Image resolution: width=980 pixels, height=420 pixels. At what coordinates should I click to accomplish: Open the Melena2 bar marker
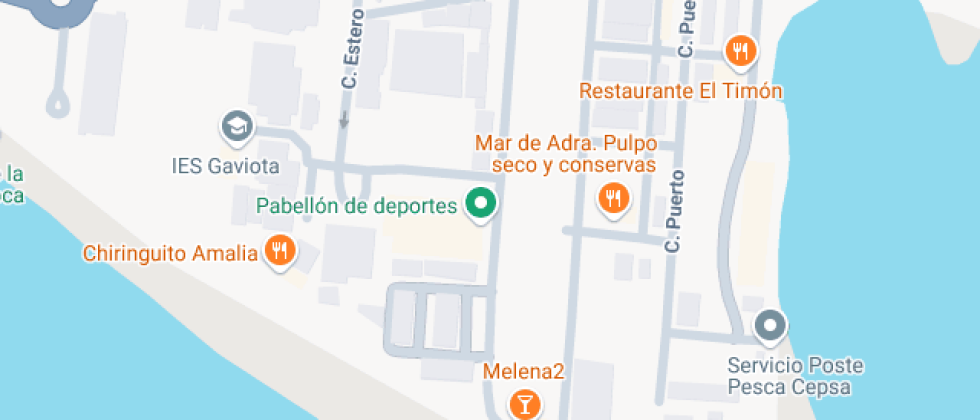(x=524, y=404)
